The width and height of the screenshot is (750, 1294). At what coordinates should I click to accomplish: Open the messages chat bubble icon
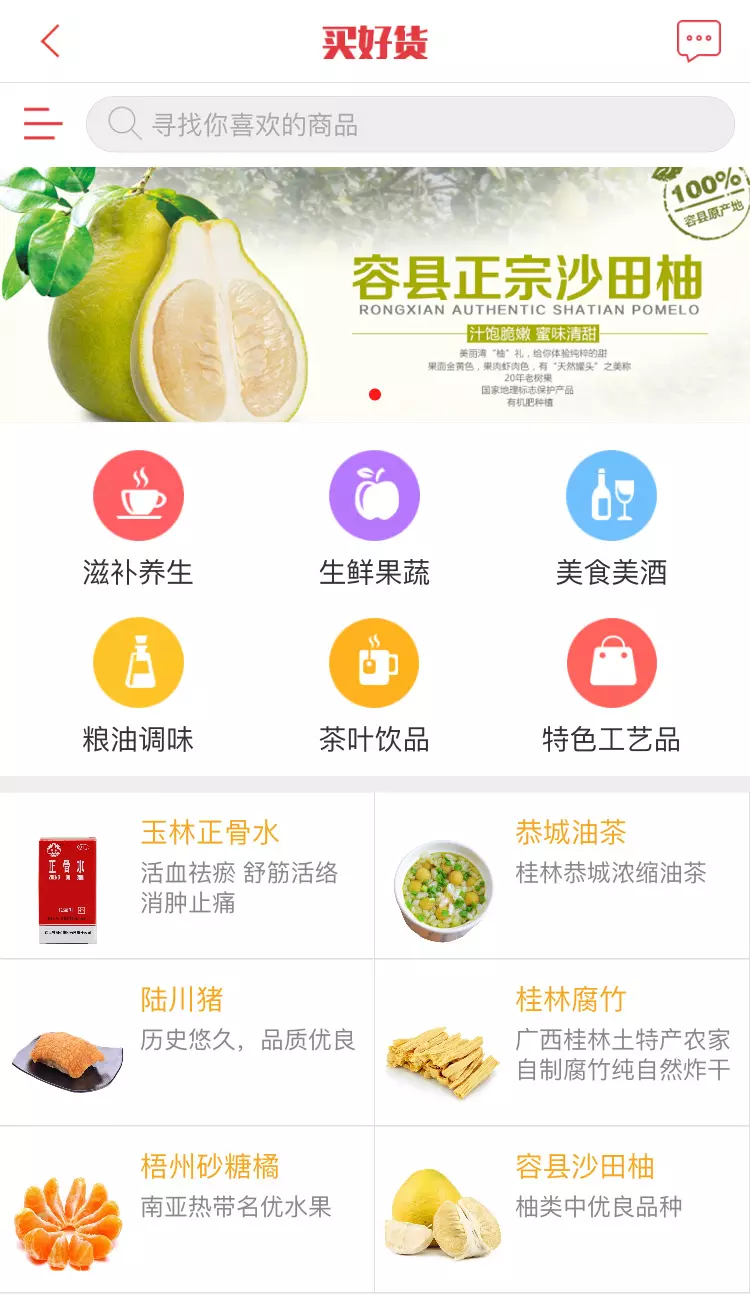[698, 41]
